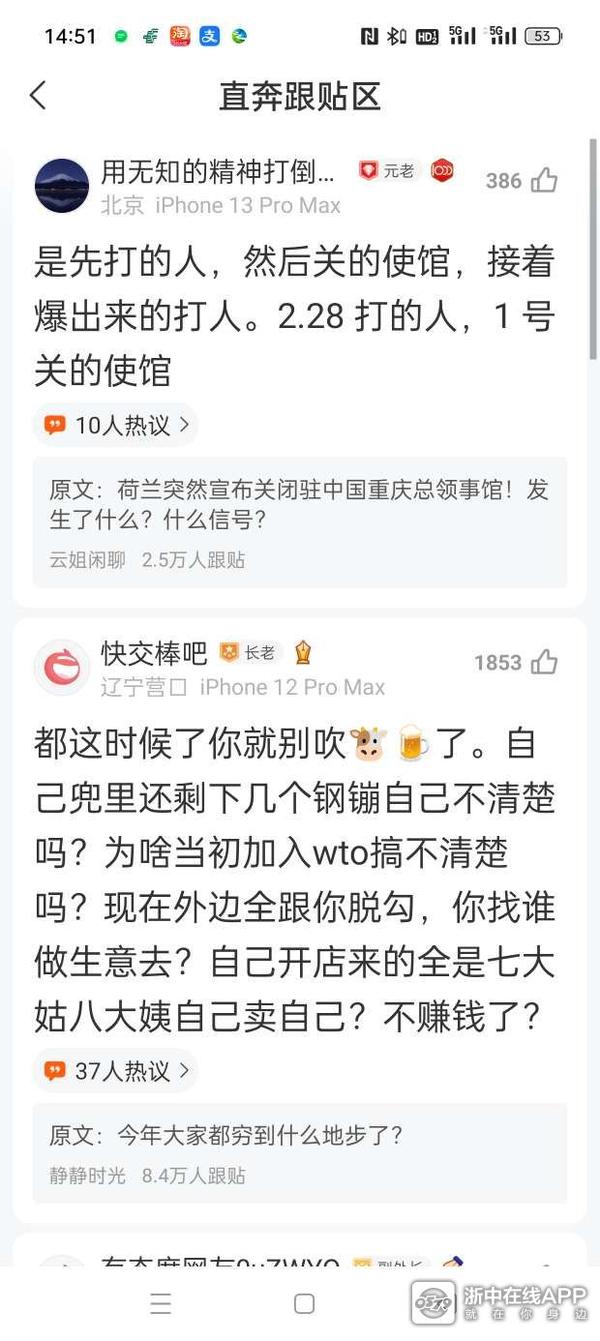Like the comment from 用无知的精神打倒
600x1341 pixels.
pyautogui.click(x=544, y=180)
